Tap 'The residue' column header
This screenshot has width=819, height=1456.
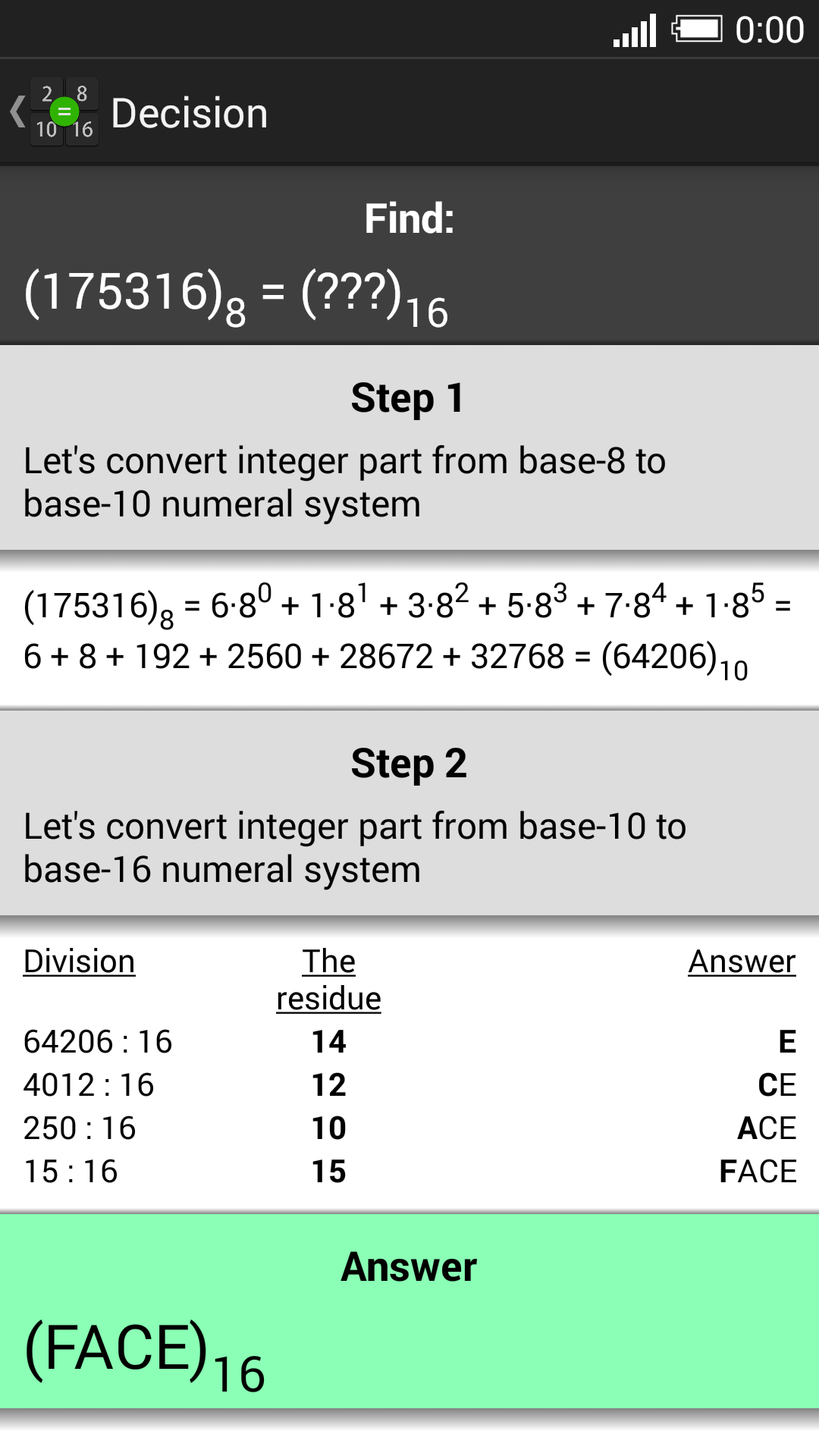[328, 978]
